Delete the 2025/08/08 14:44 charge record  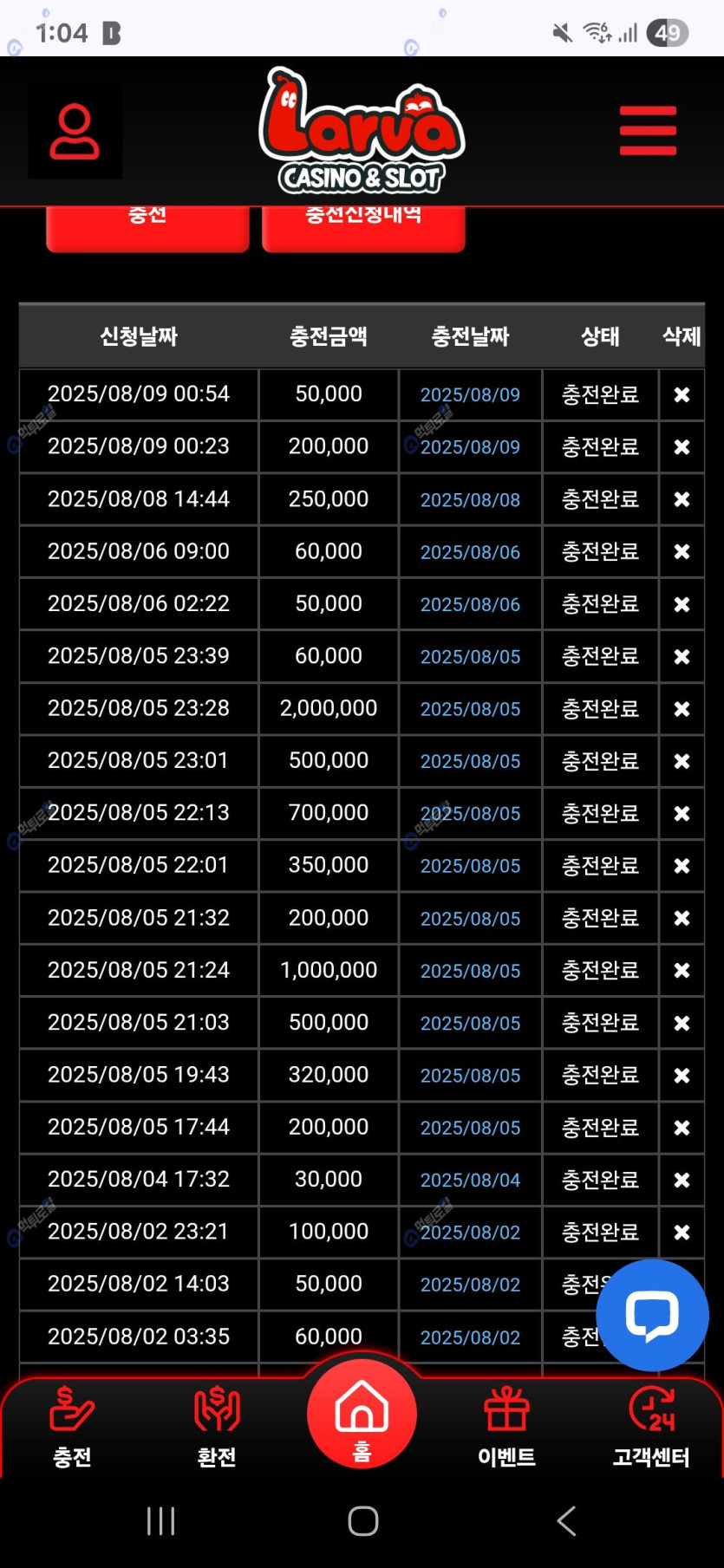click(x=682, y=500)
